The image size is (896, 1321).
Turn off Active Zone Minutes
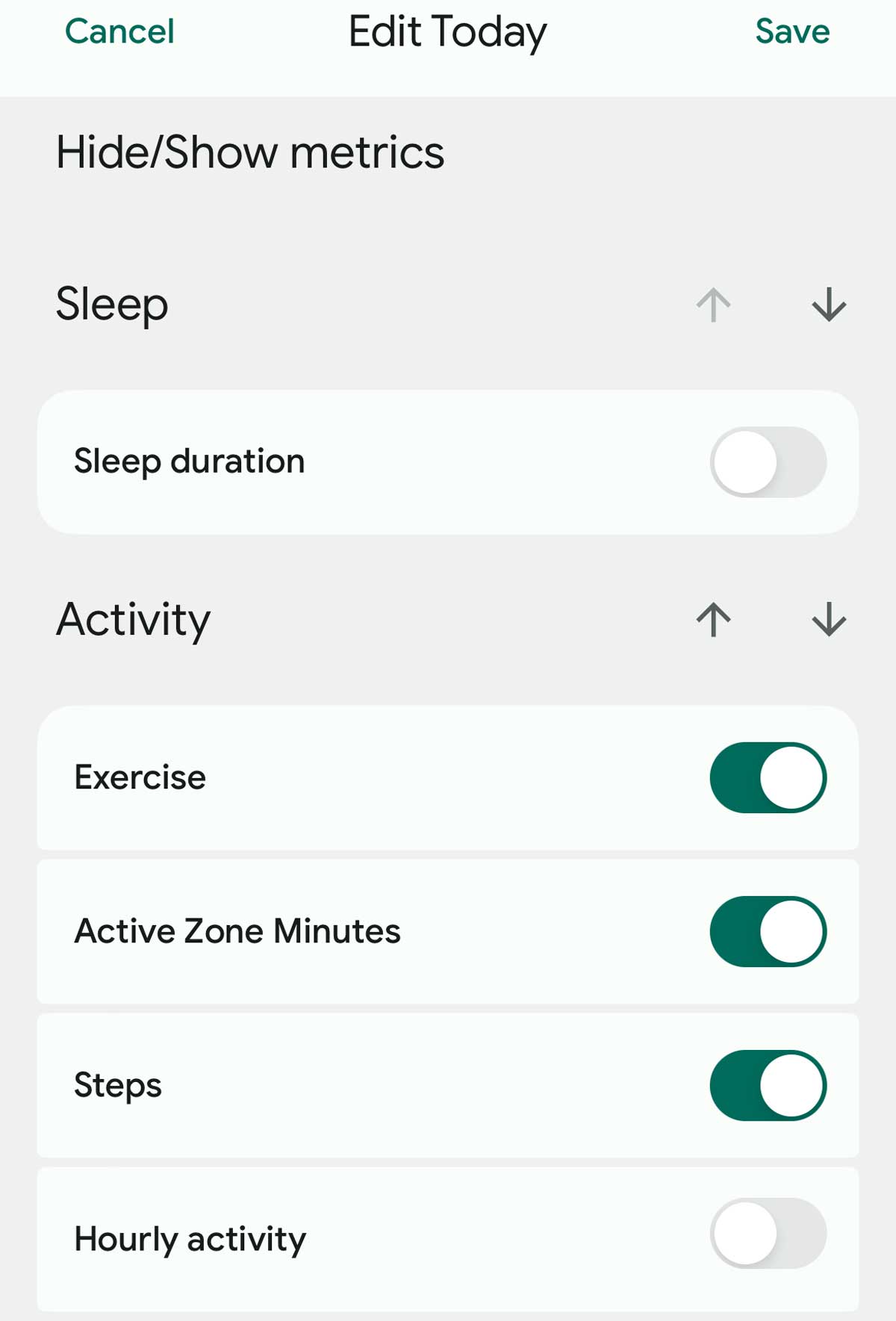coord(768,931)
